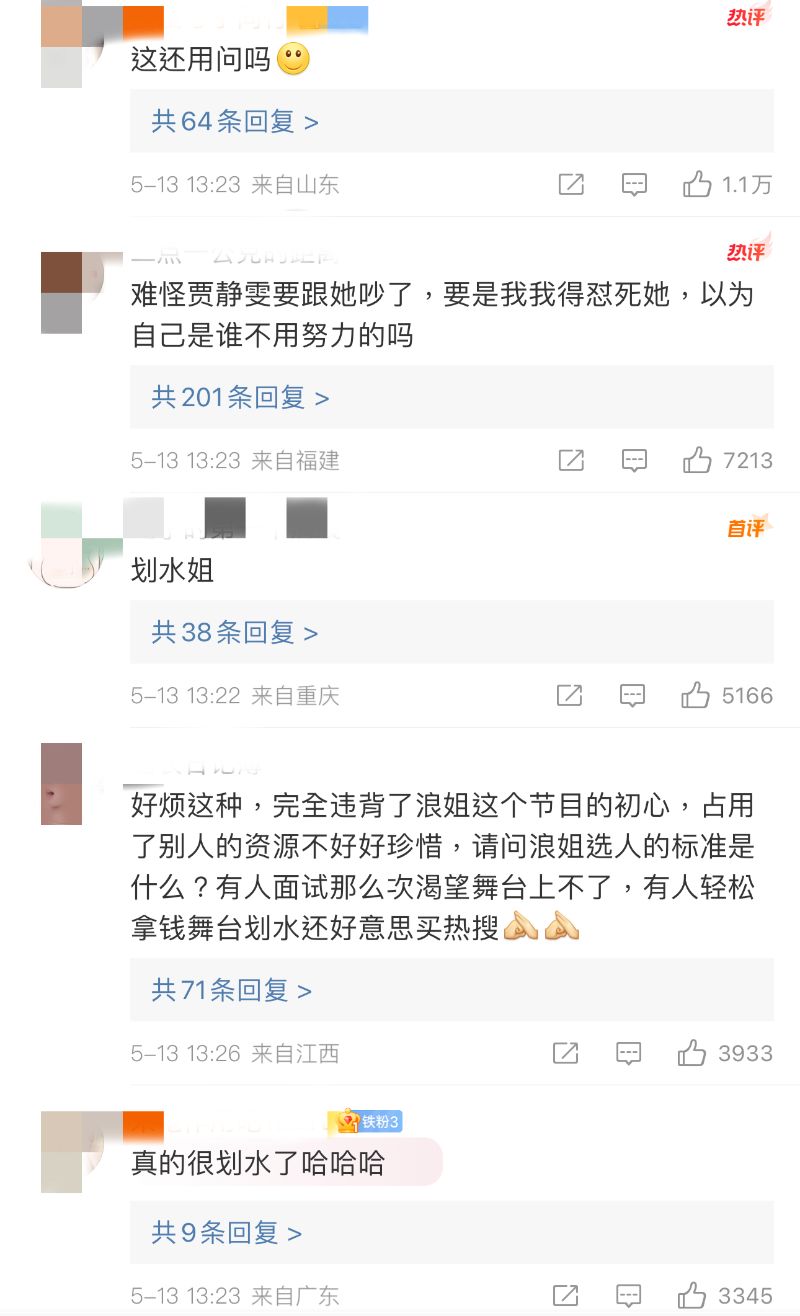The height and width of the screenshot is (1316, 800).
Task: Repost the comment from 江西
Action: click(x=565, y=1053)
